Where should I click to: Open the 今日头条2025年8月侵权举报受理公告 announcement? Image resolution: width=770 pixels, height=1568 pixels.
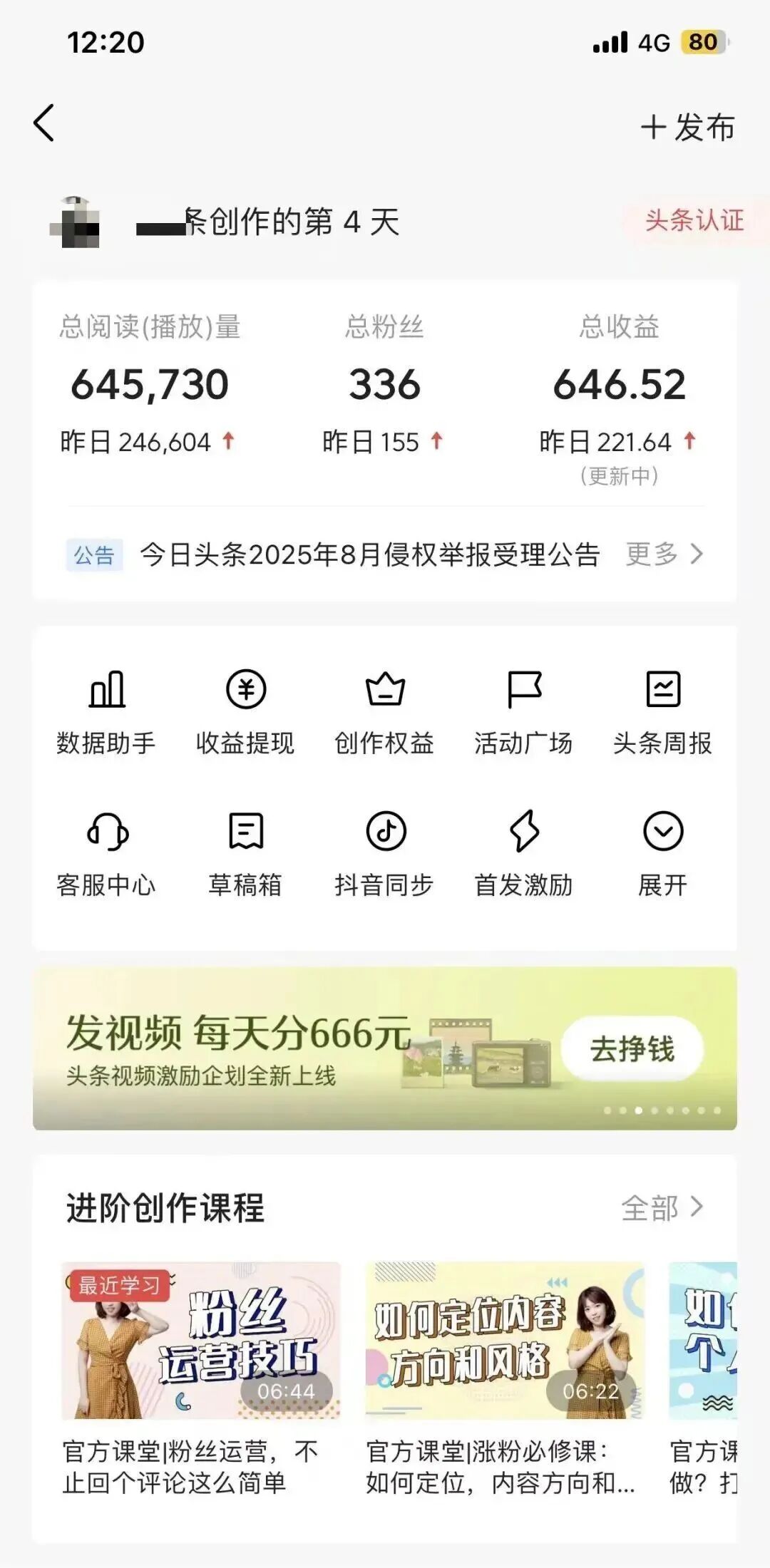(369, 555)
